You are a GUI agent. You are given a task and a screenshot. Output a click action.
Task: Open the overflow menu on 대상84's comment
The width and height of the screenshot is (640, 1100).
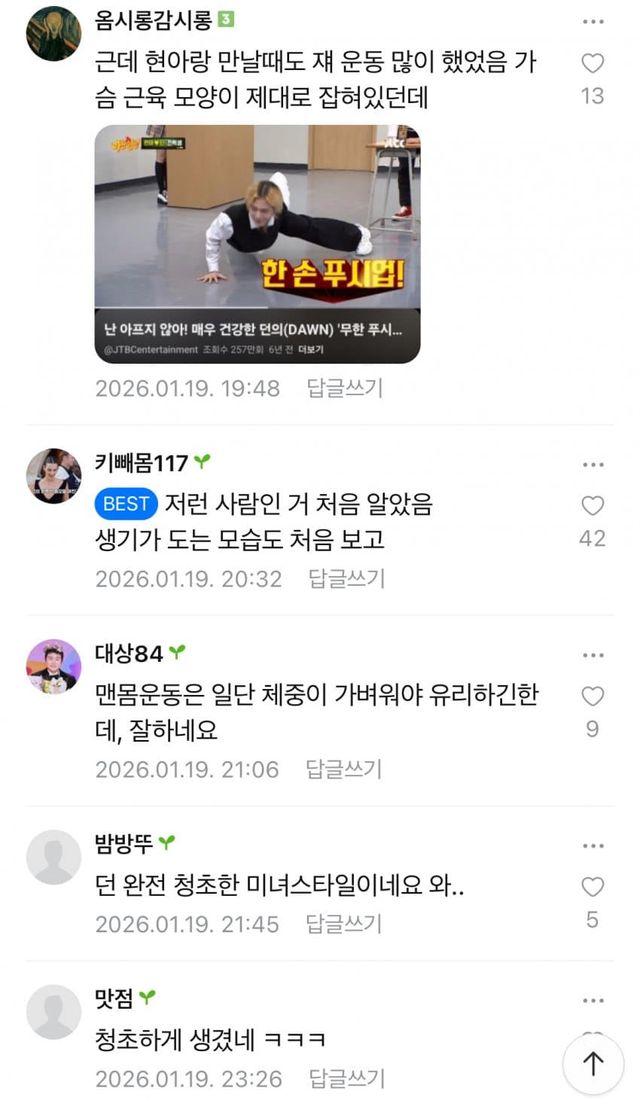click(593, 655)
